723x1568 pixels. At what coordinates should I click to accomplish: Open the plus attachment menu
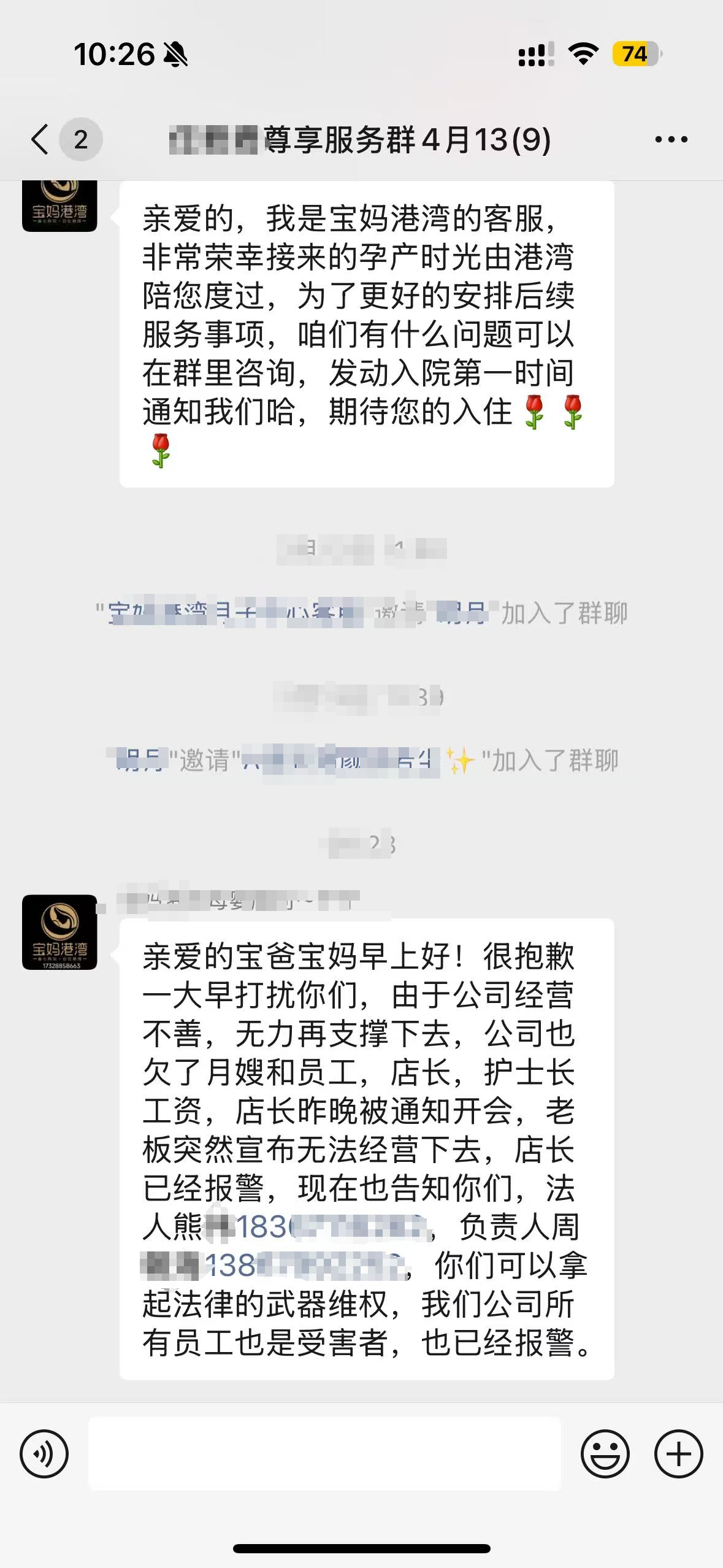coord(678,1453)
